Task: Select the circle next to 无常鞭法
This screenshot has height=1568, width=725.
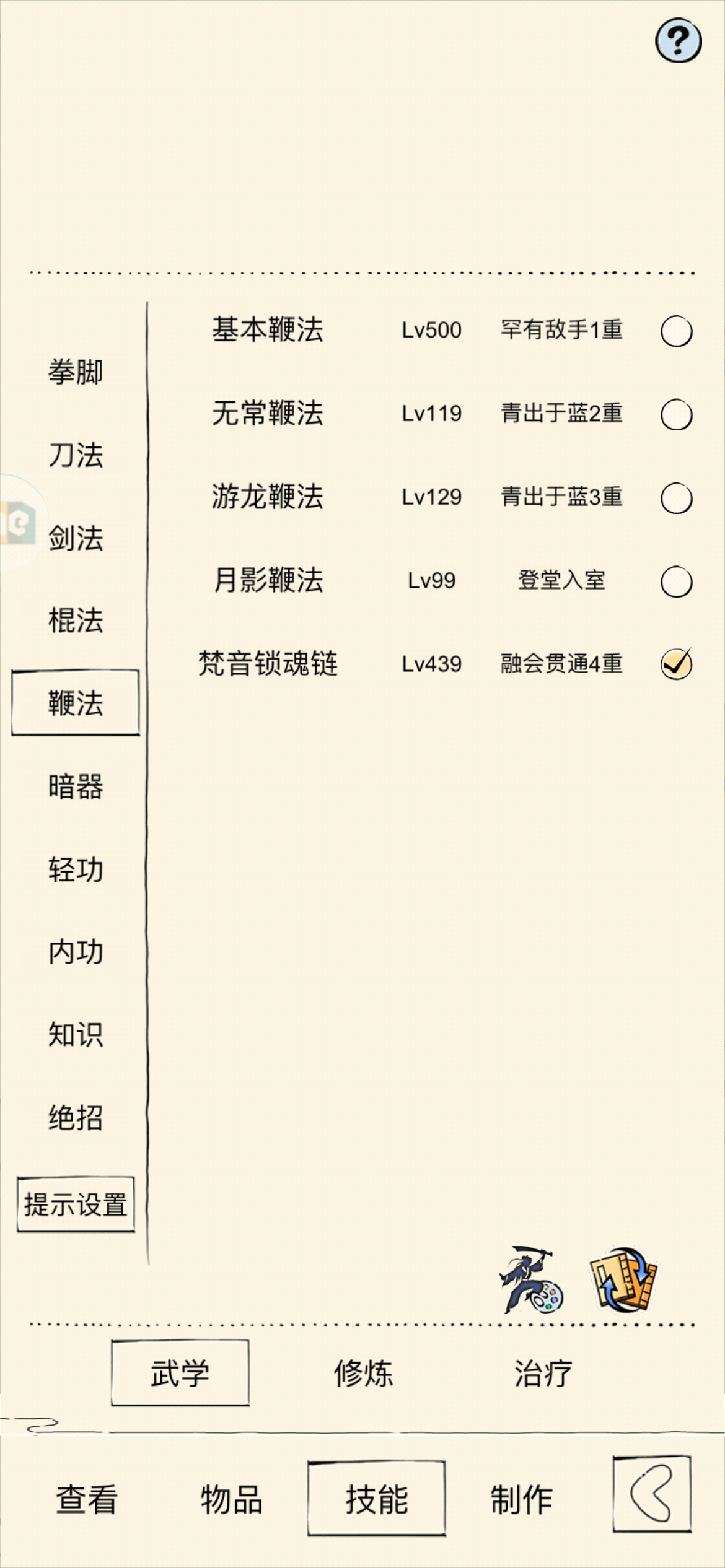Action: [x=676, y=414]
